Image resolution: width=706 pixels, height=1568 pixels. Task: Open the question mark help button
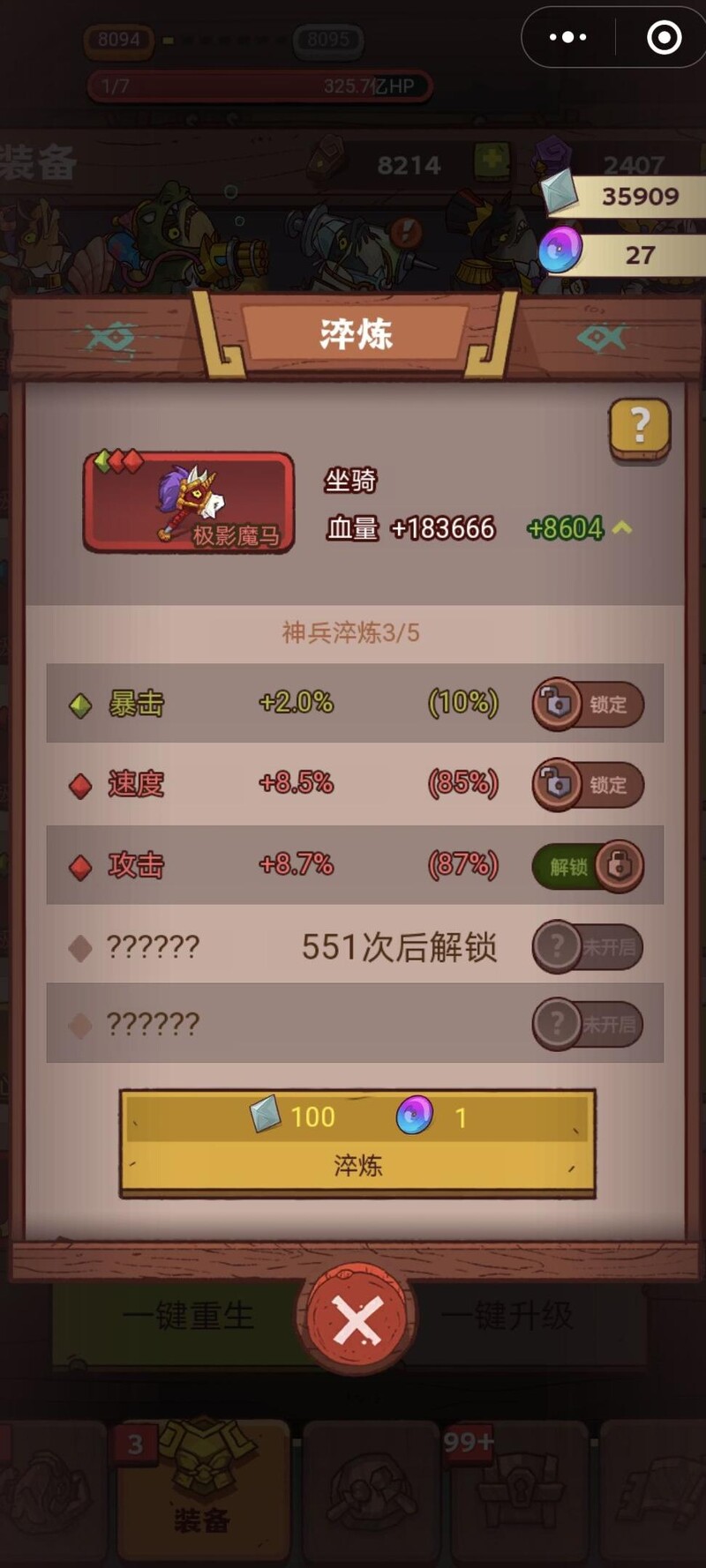click(x=640, y=429)
